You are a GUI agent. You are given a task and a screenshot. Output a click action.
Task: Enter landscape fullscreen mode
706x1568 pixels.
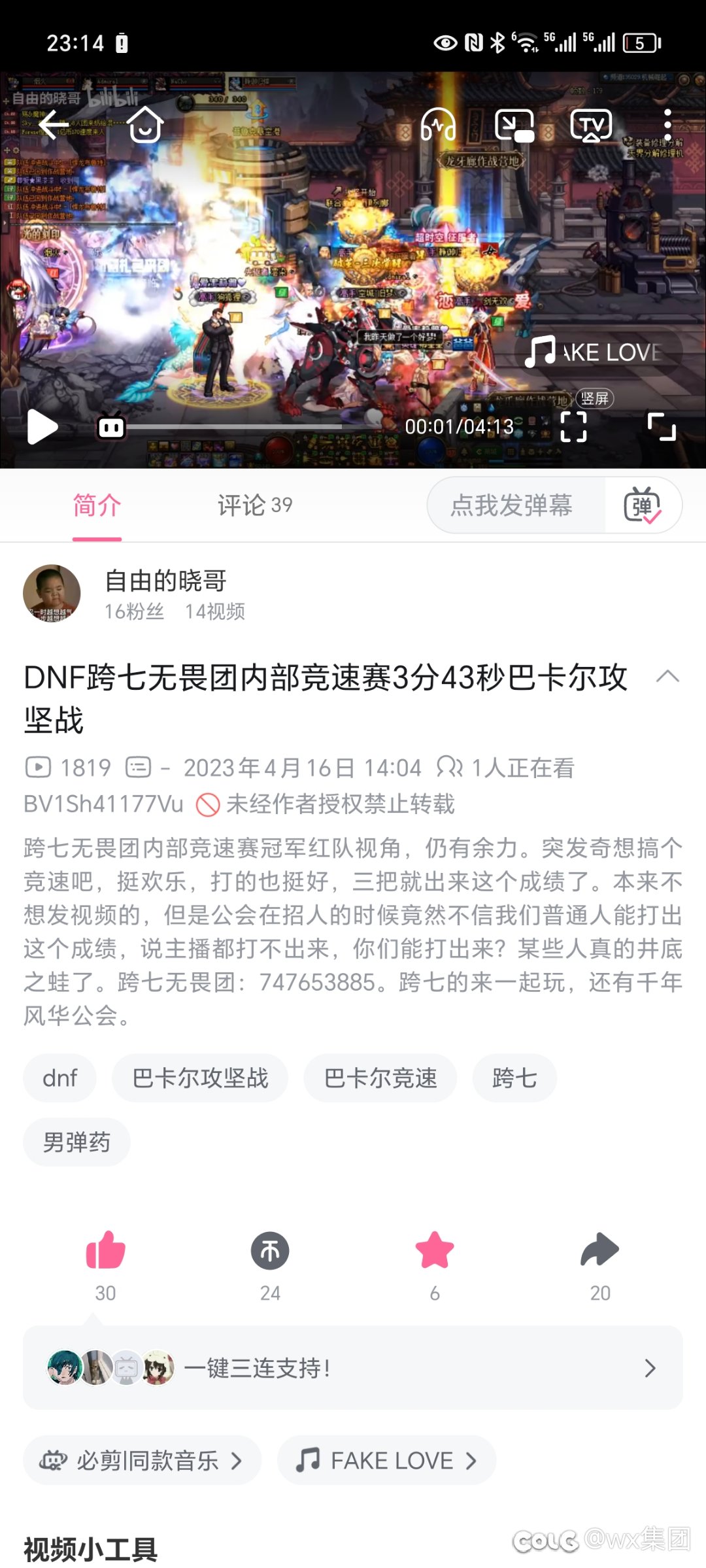662,426
